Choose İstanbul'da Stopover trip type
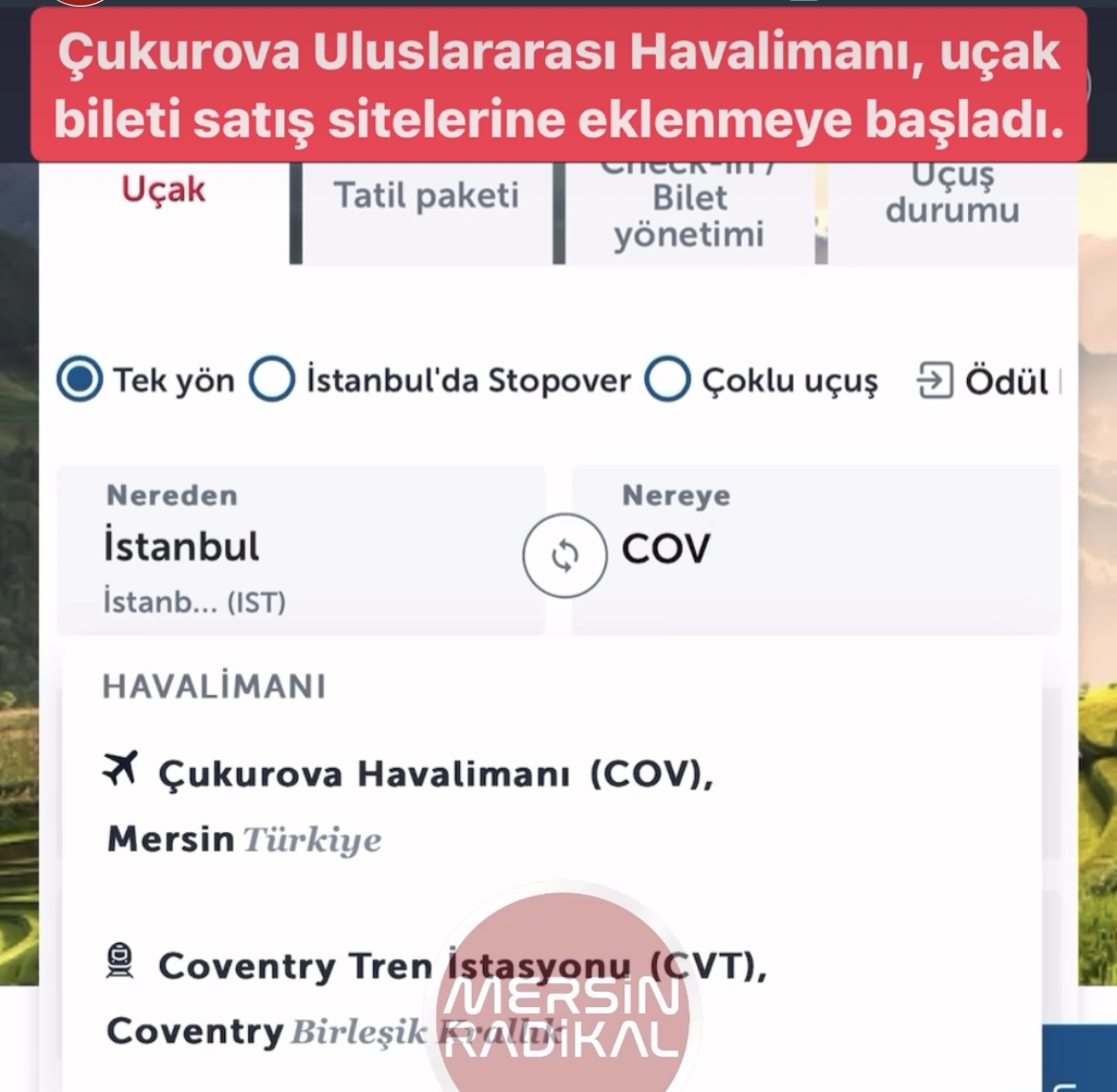The image size is (1117, 1092). click(x=272, y=380)
